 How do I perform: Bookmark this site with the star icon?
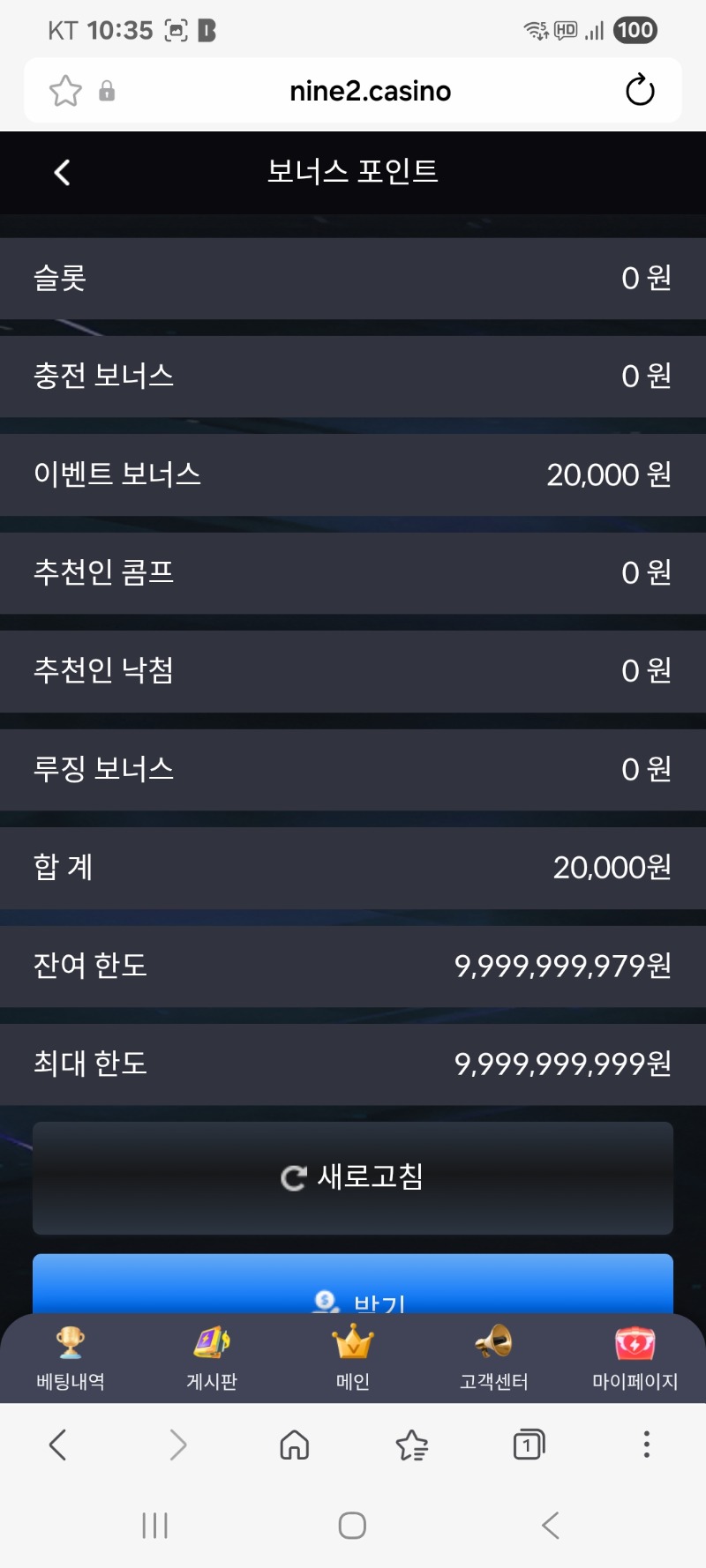coord(65,91)
